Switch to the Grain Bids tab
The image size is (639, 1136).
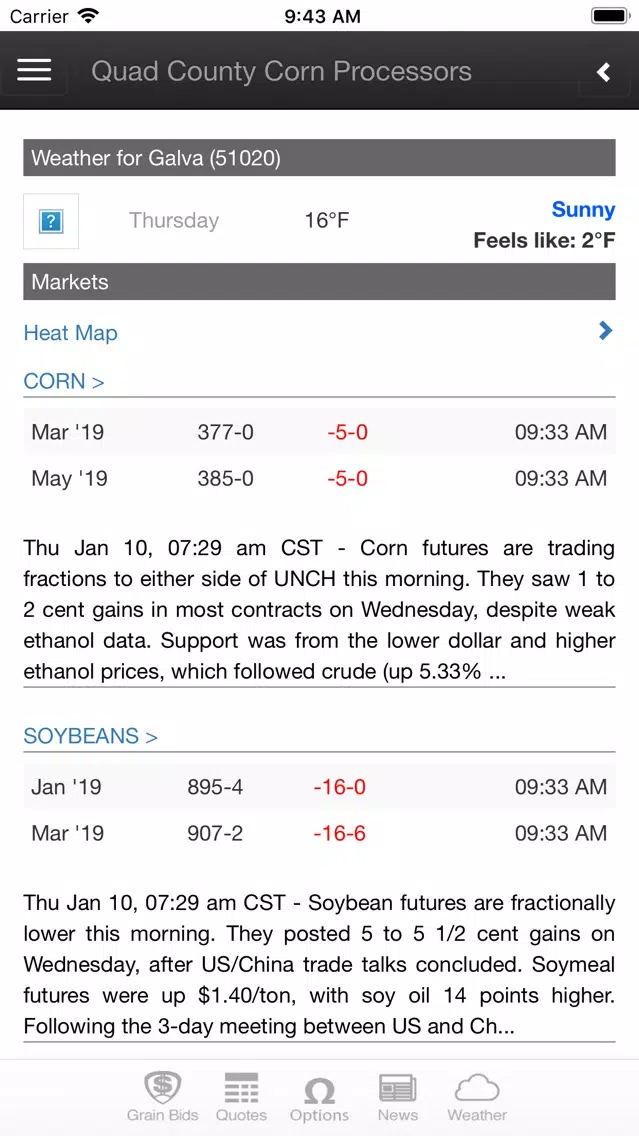(162, 1097)
